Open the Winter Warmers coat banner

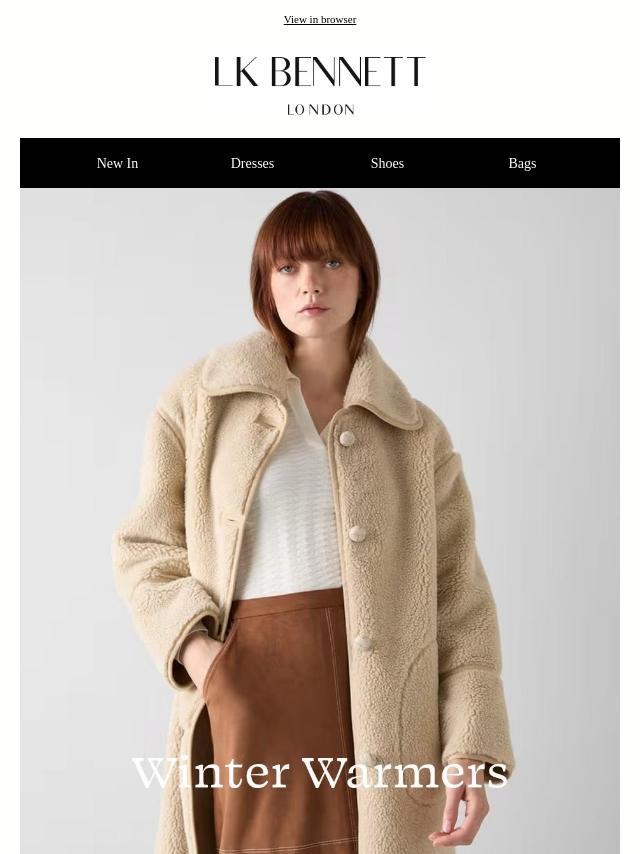coord(320,521)
